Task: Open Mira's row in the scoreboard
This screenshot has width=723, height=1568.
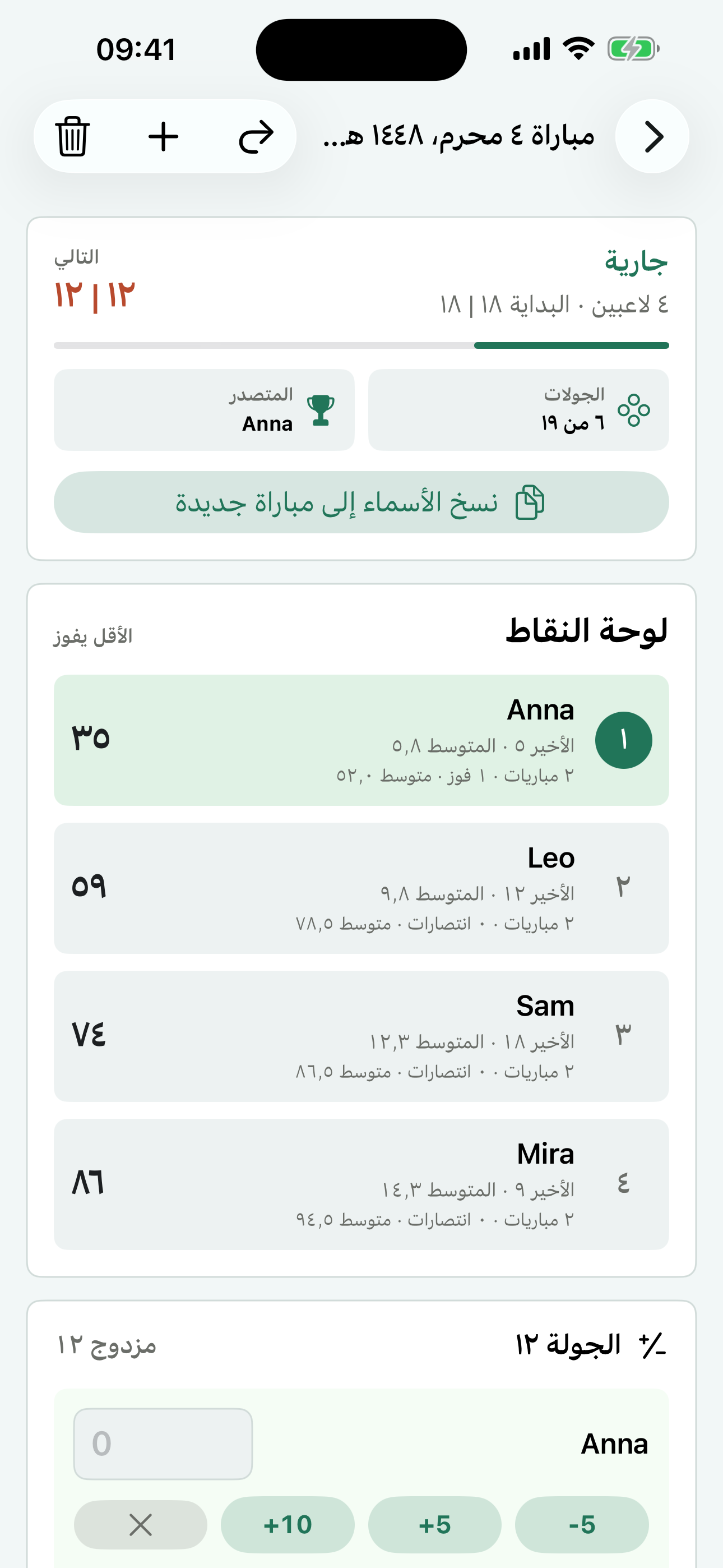Action: [x=361, y=1184]
